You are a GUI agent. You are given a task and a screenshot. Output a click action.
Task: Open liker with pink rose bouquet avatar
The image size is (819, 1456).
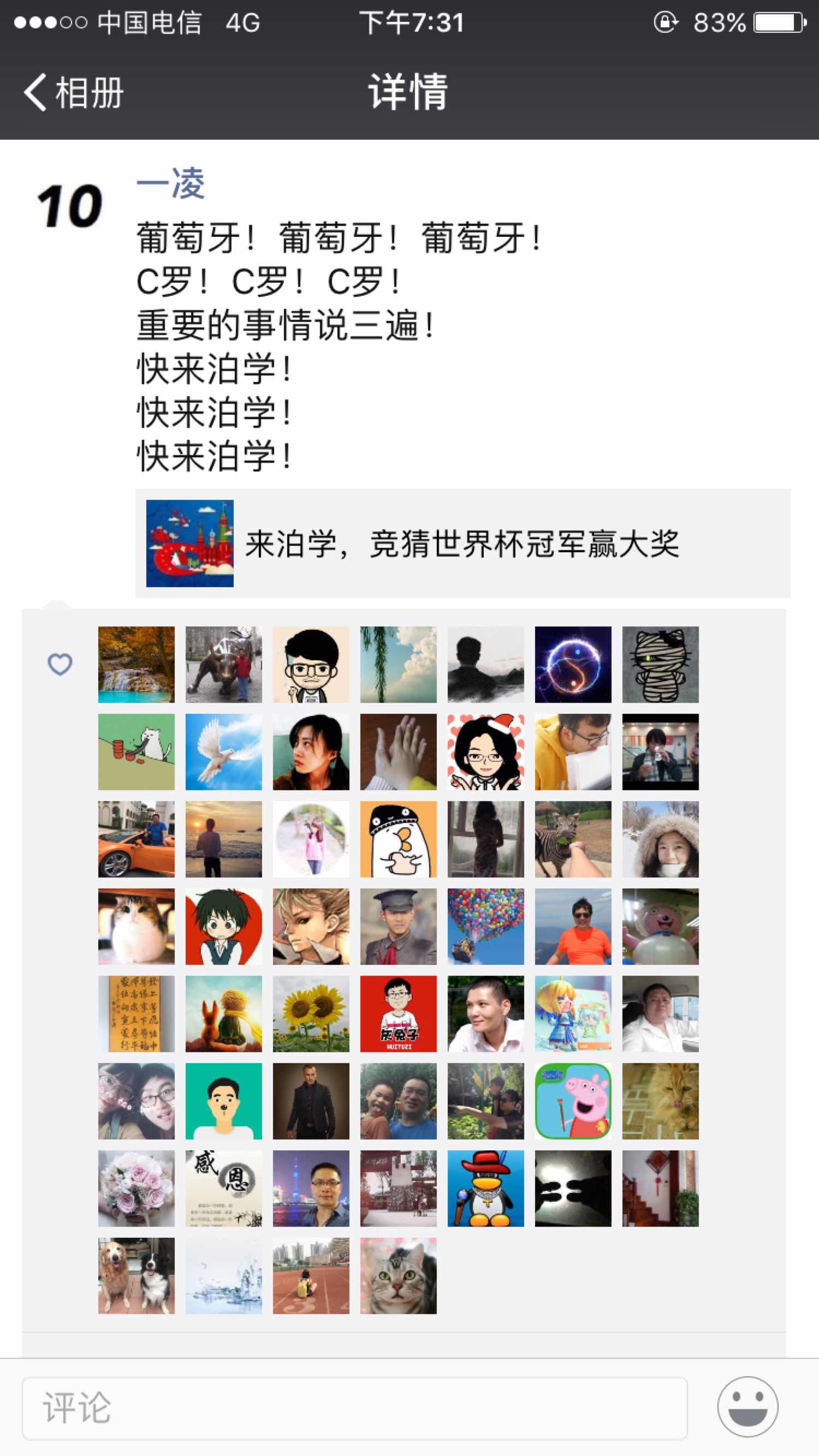pos(136,1189)
